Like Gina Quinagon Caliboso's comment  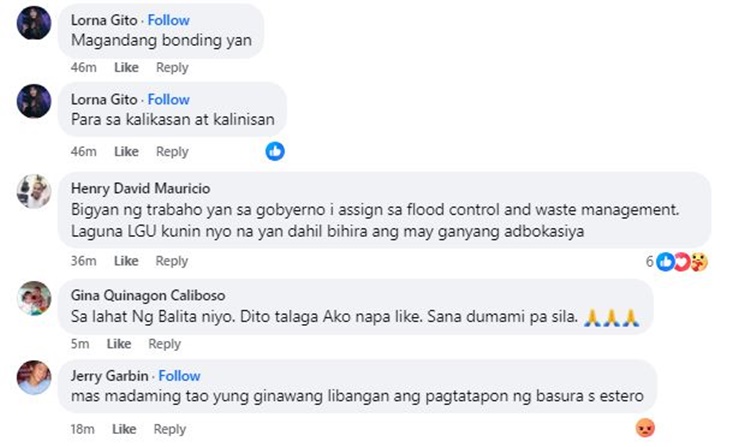point(118,344)
